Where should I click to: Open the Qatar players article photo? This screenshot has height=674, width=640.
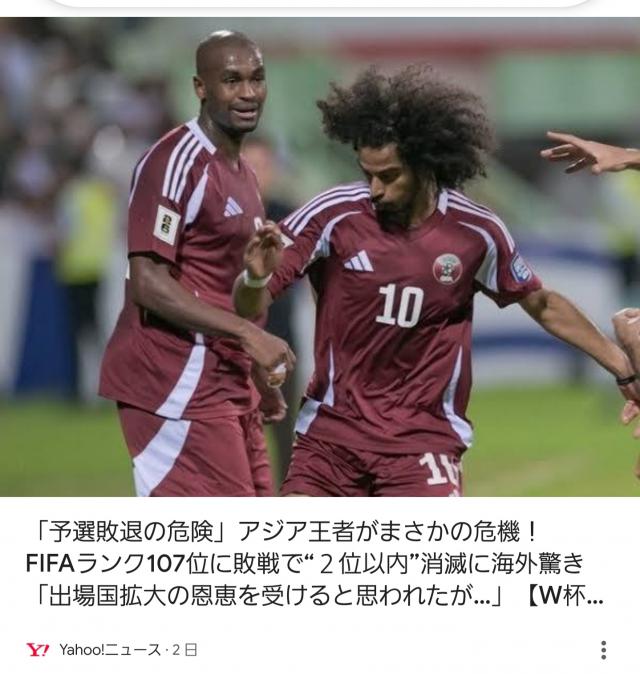click(x=320, y=257)
